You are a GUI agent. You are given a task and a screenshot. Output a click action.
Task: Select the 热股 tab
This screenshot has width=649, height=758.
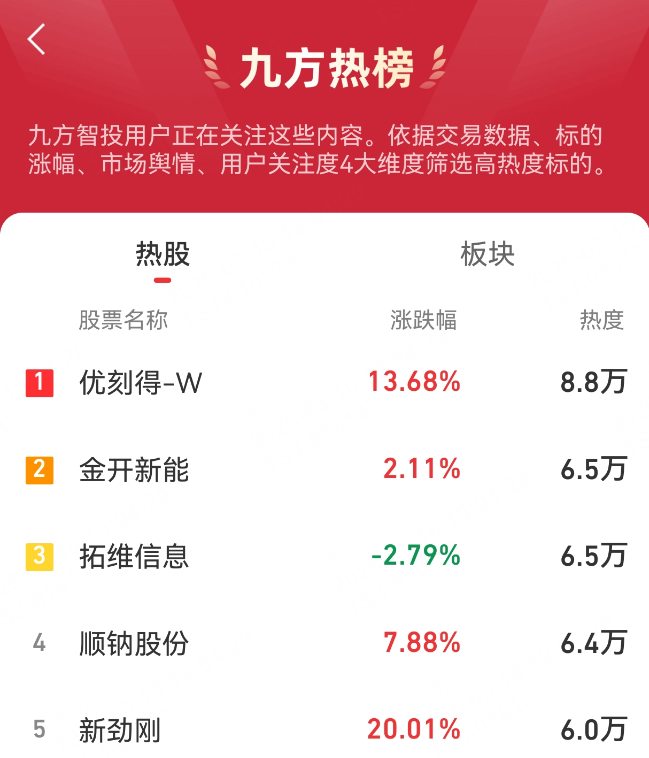pos(162,254)
